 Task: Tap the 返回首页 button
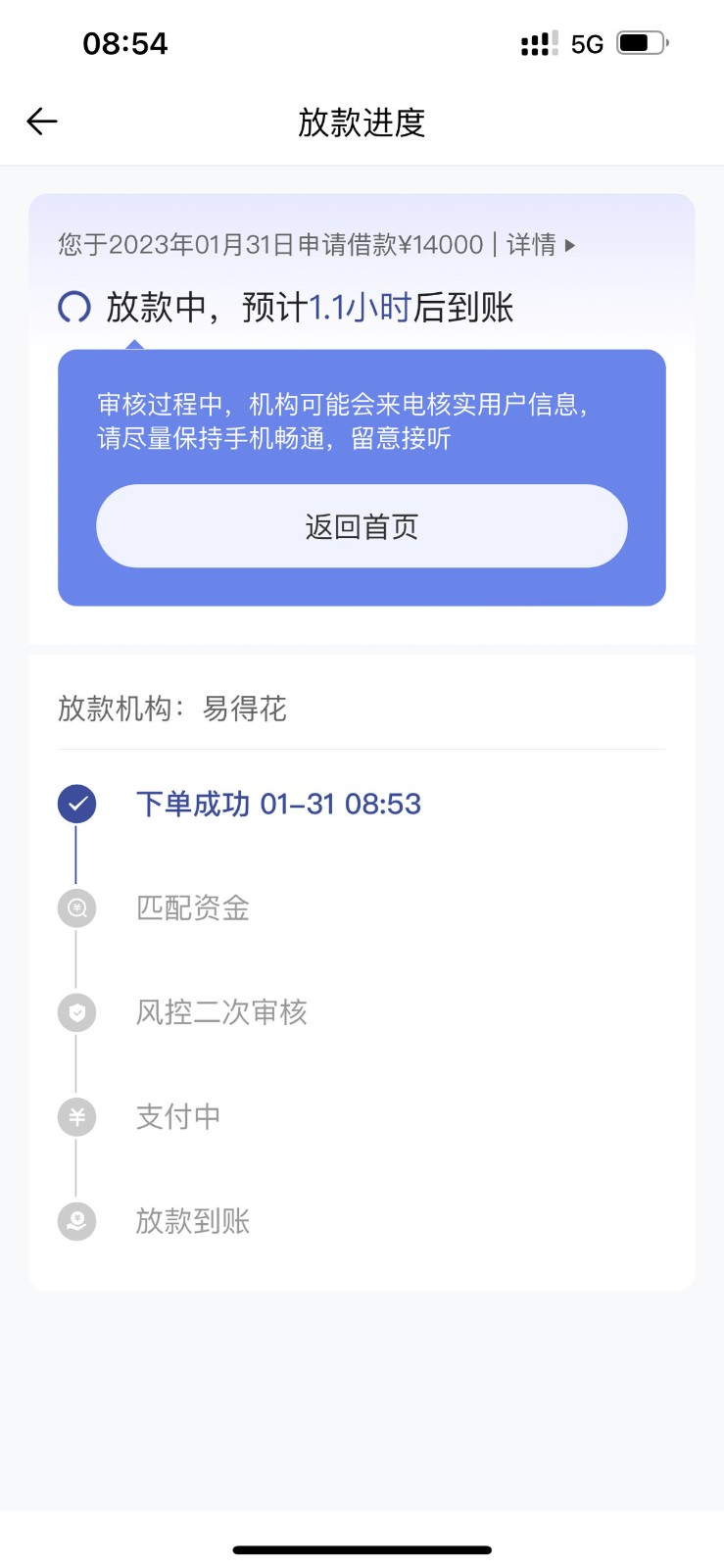coord(362,526)
